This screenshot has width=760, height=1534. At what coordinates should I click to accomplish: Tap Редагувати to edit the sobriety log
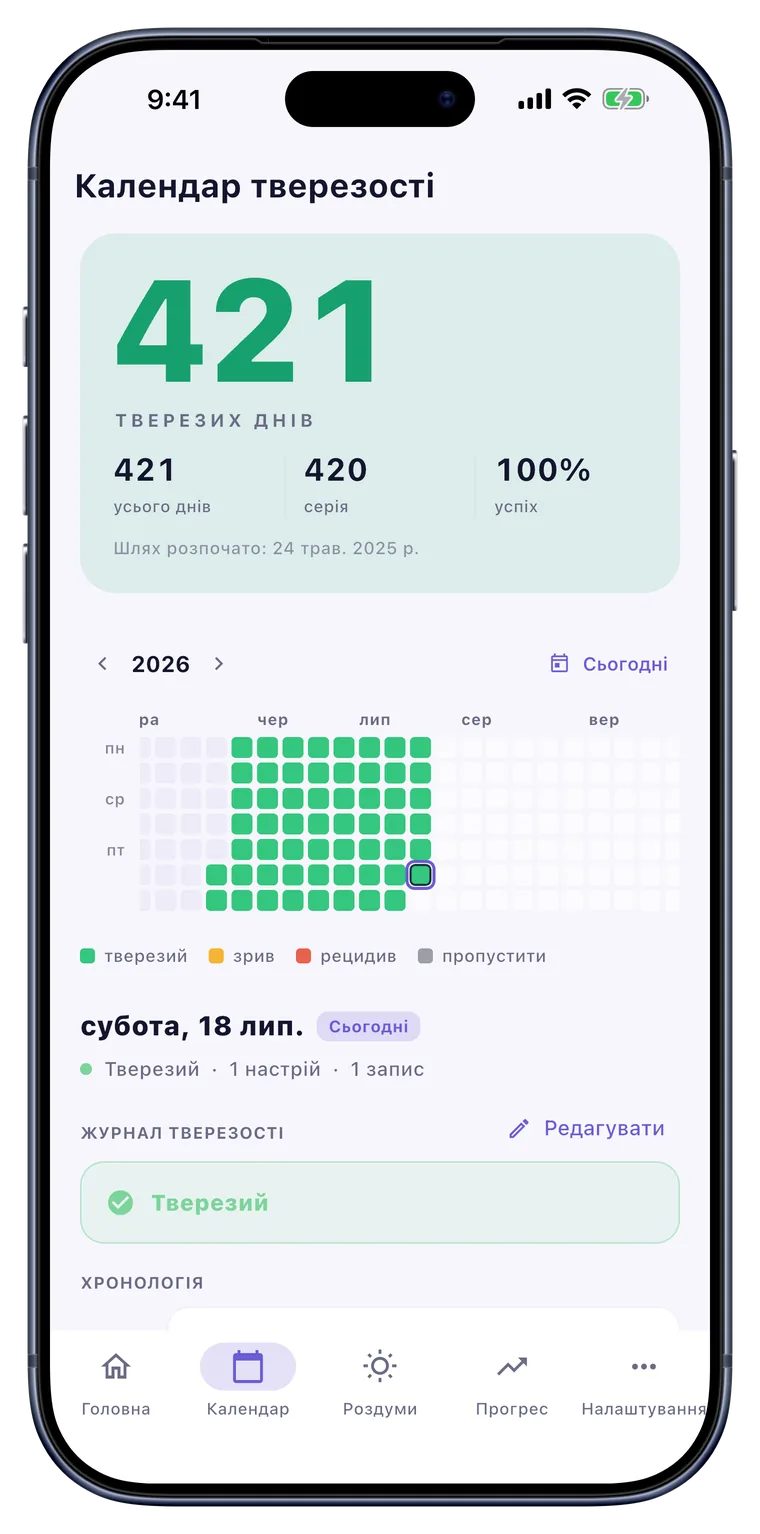(x=586, y=1129)
